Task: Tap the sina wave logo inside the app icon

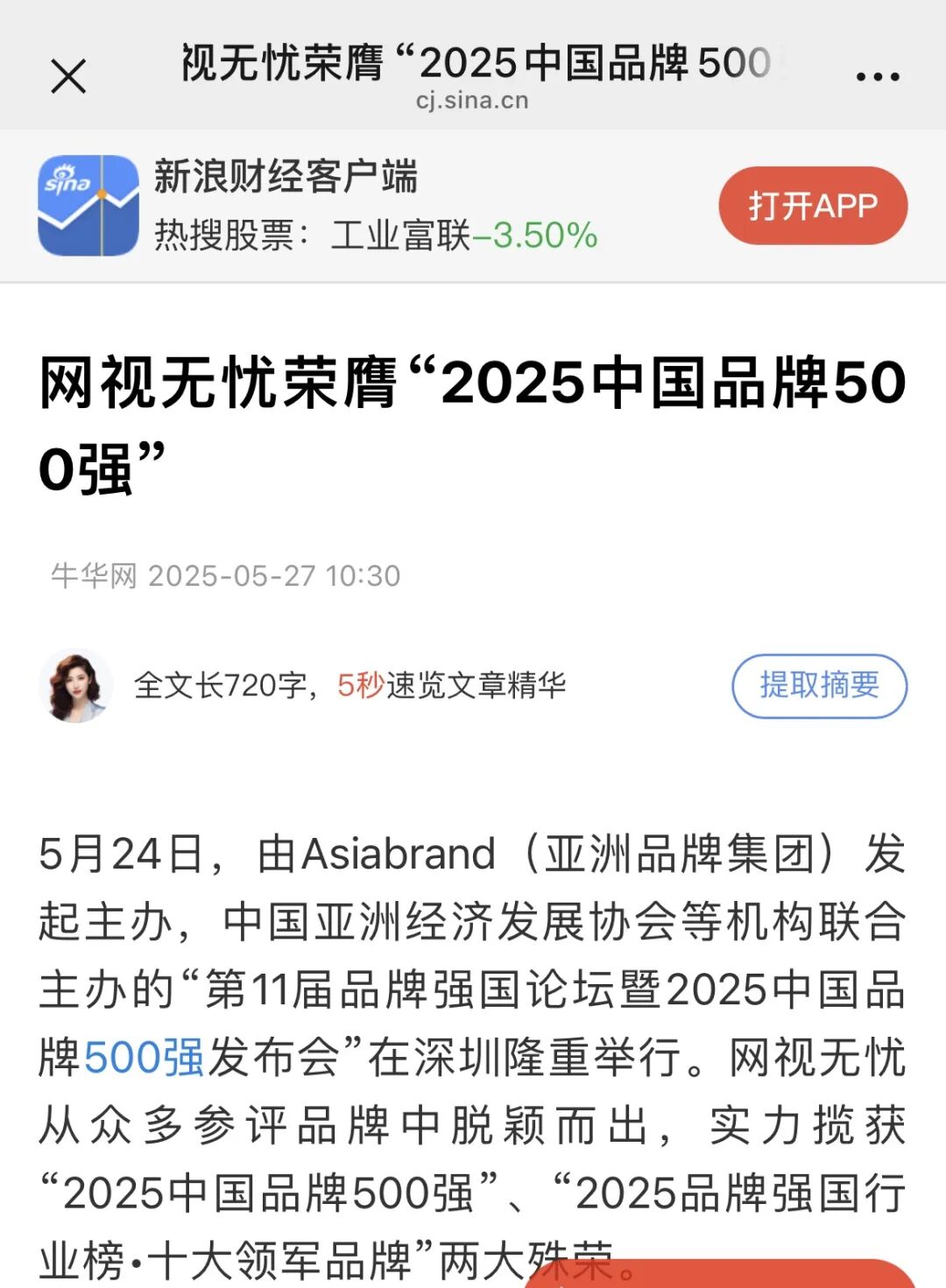Action: [68, 179]
